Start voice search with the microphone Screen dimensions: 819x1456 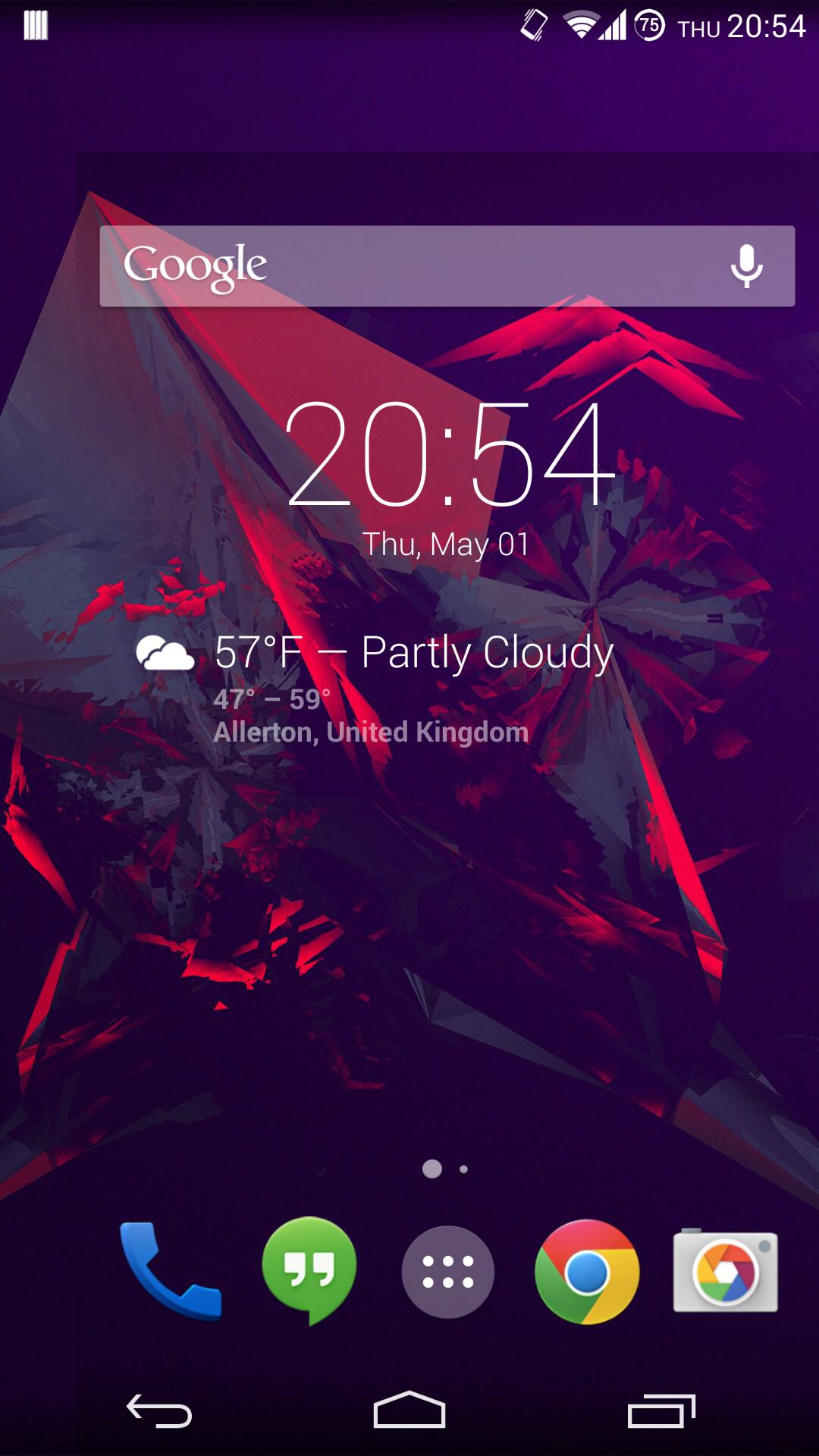point(746,266)
